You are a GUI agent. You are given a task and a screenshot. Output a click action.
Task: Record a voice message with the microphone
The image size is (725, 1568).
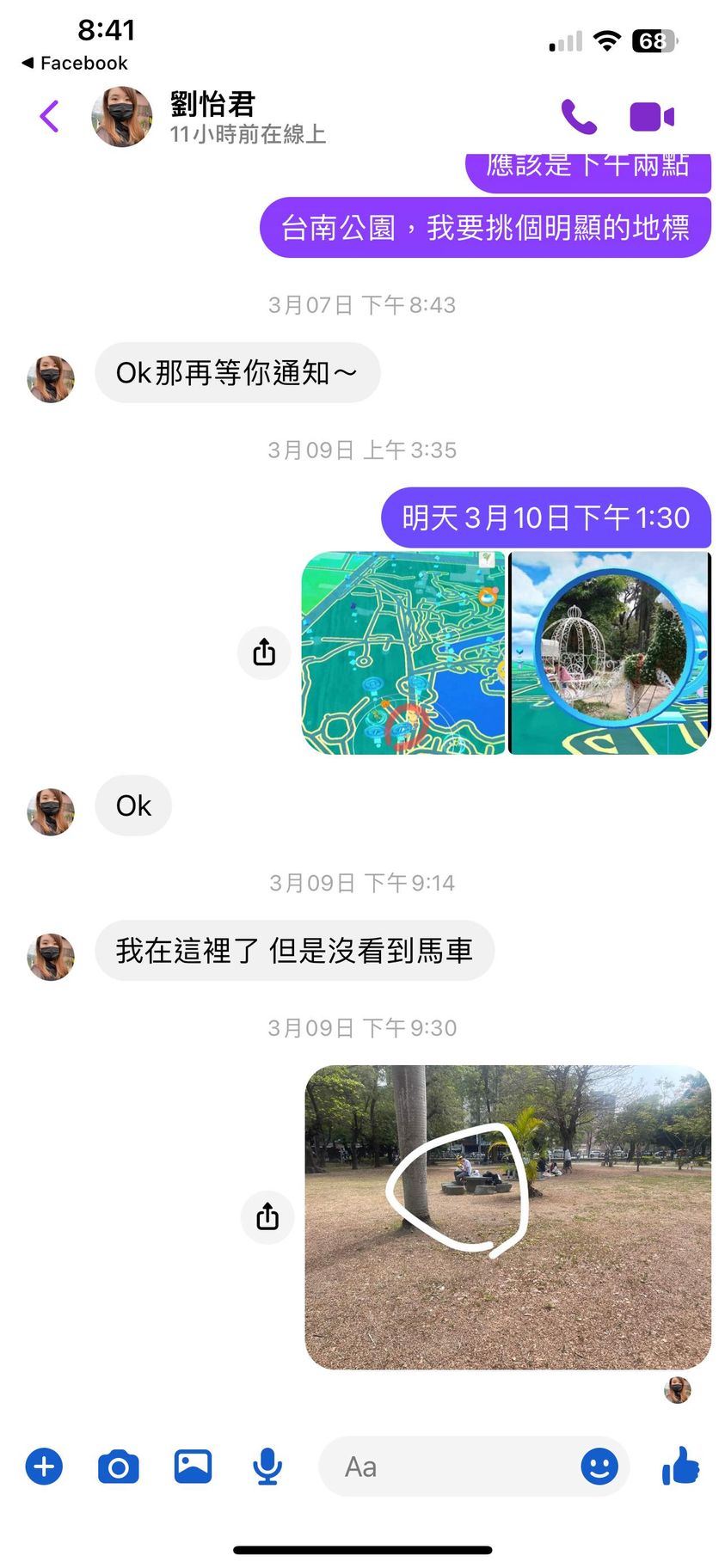click(x=267, y=1467)
